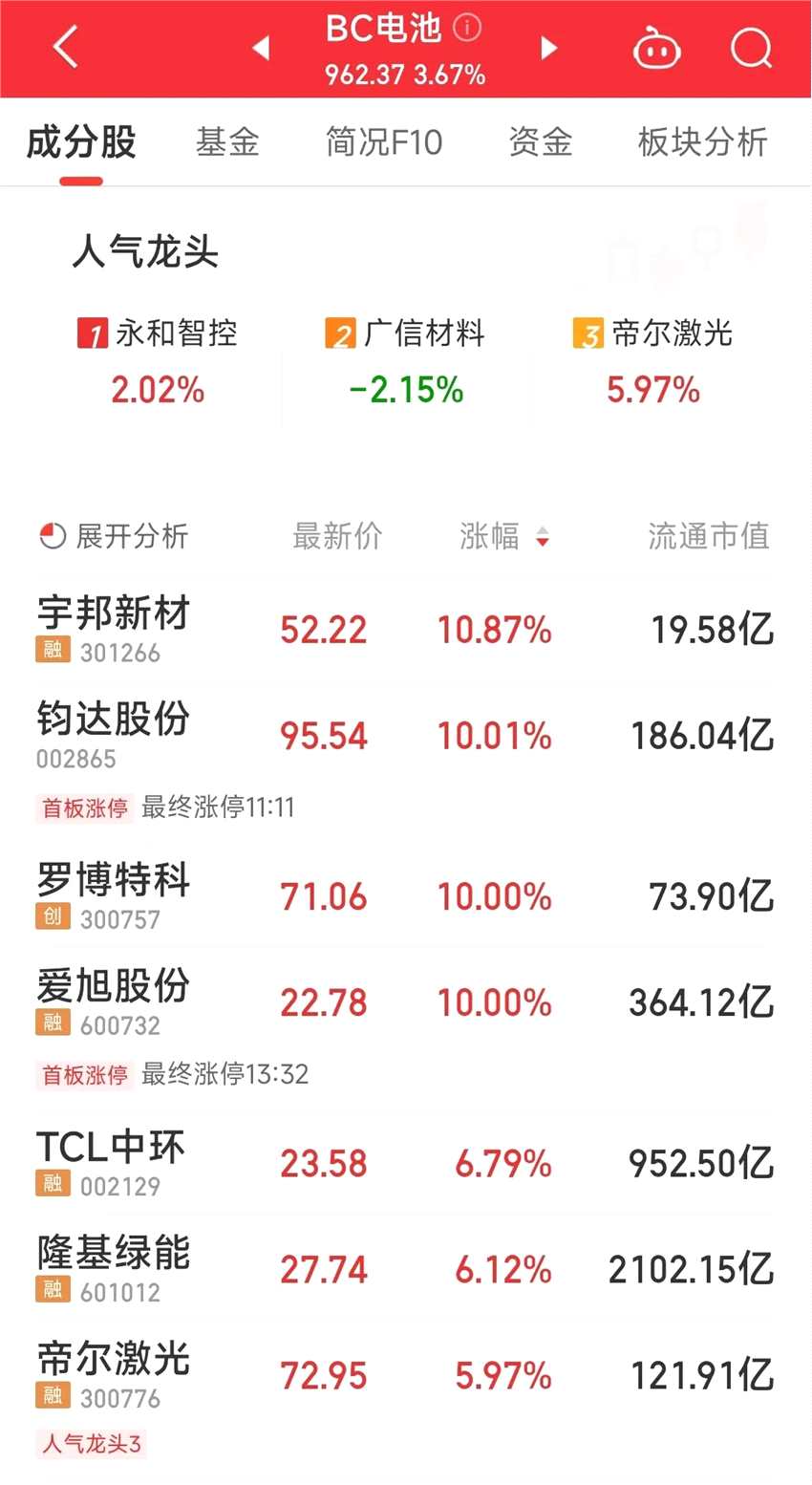Screen dimensions: 812x1485
Task: Go back using the header arrow
Action: pos(65,48)
